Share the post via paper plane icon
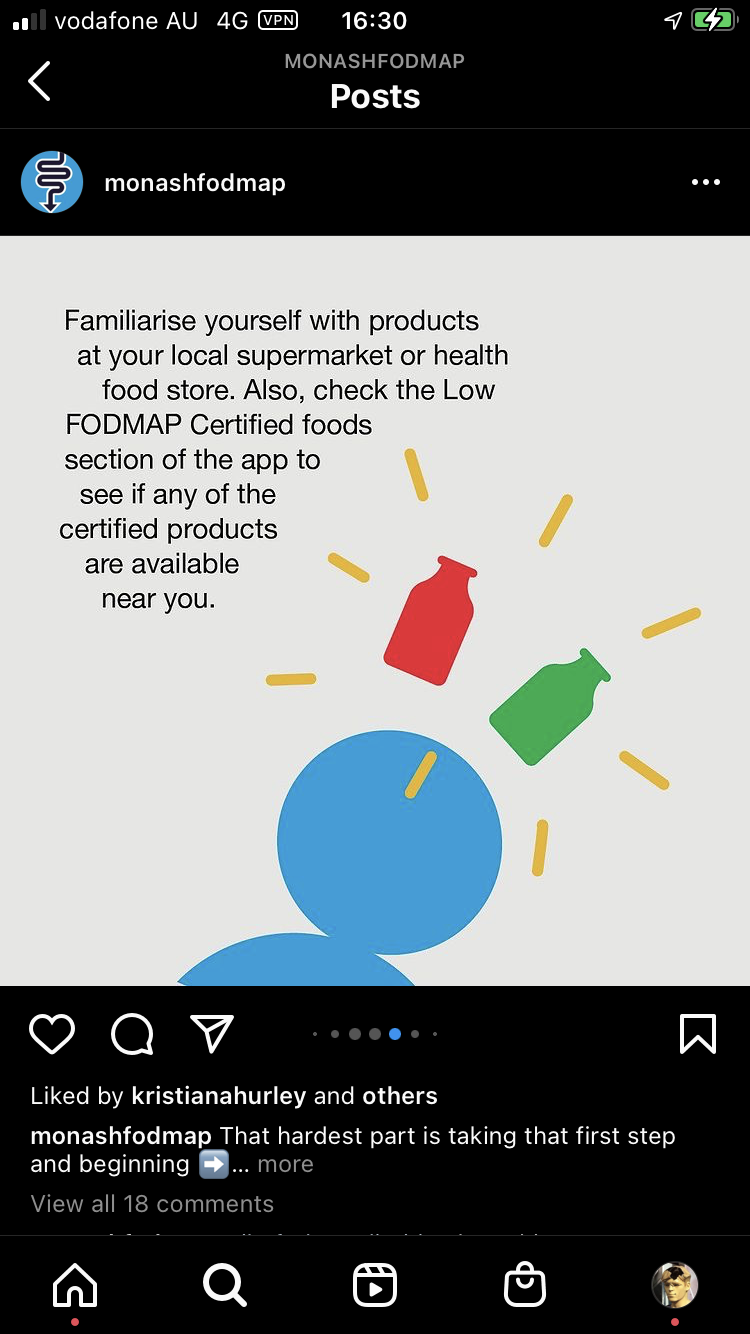 point(212,1034)
